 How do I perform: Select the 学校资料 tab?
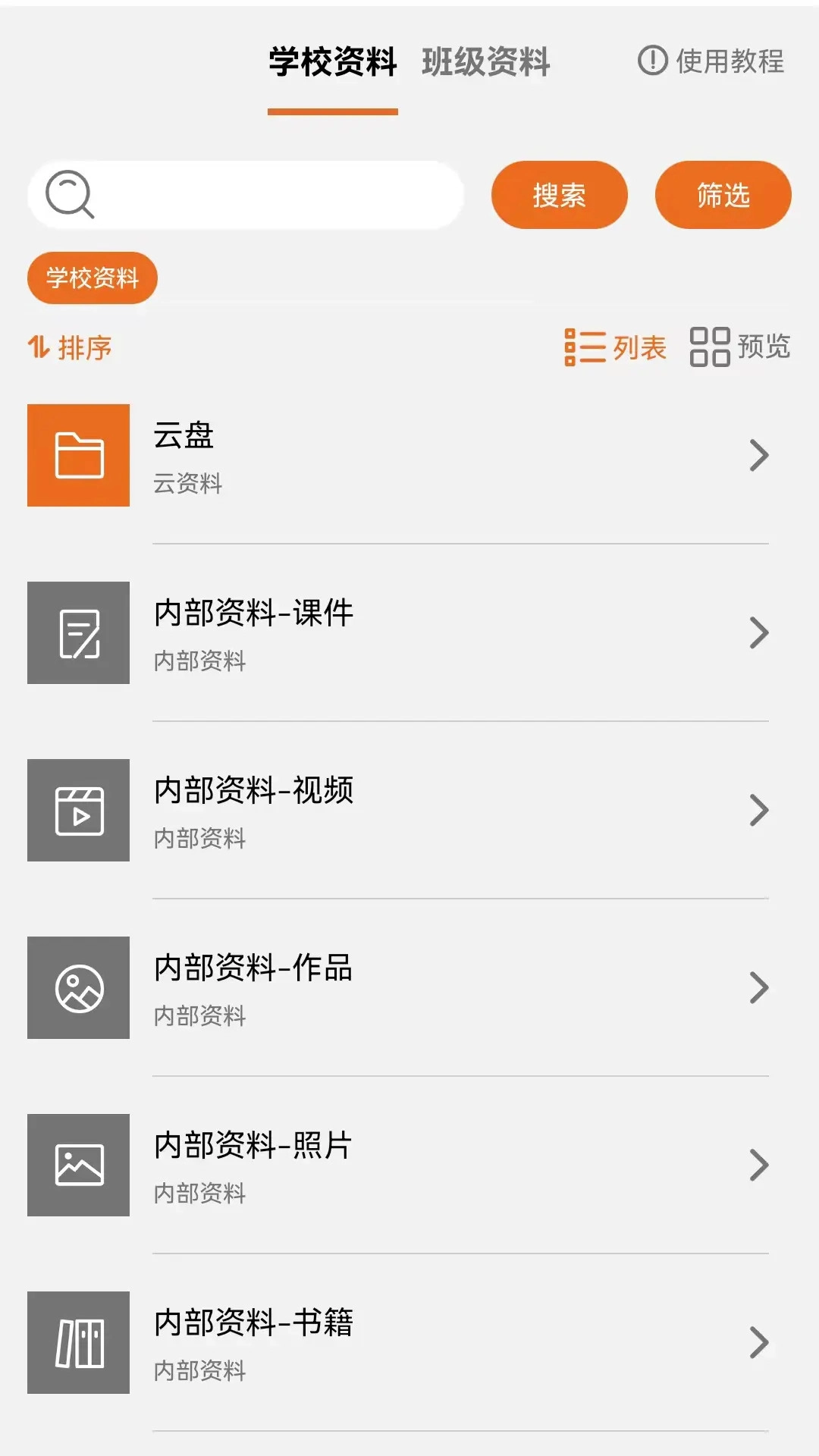coord(334,64)
